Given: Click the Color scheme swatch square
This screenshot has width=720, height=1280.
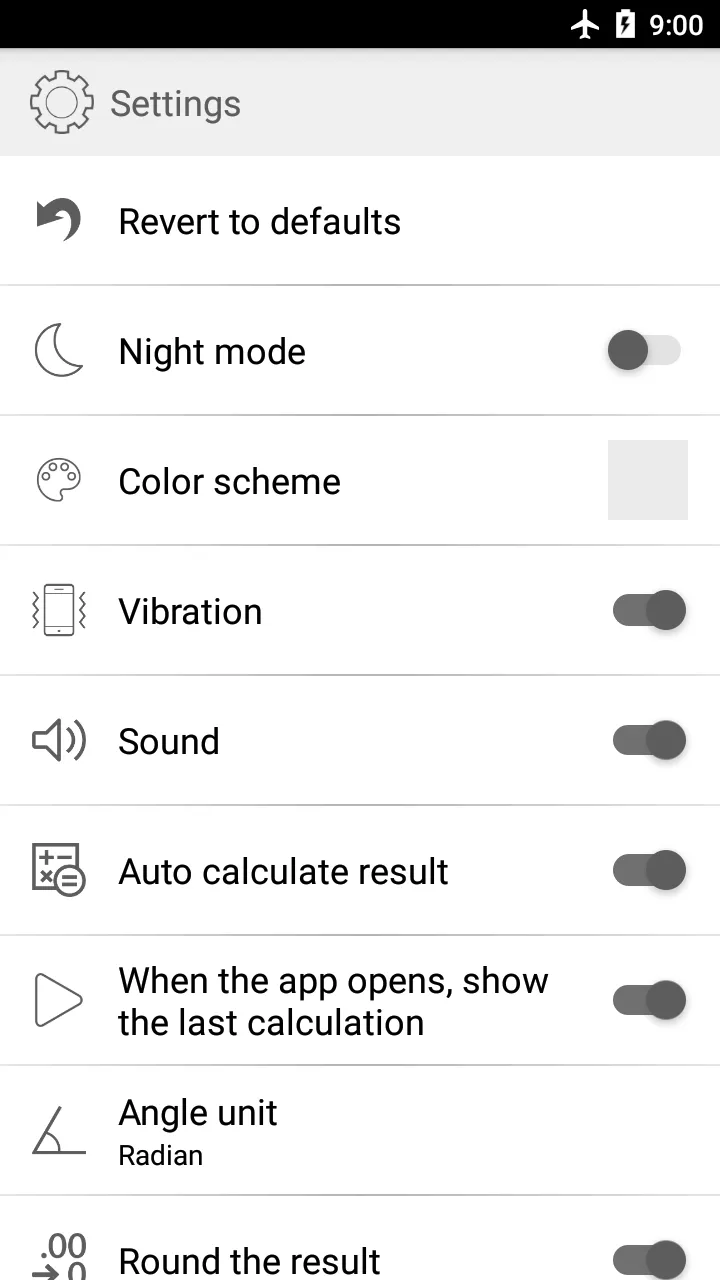Looking at the screenshot, I should (647, 480).
